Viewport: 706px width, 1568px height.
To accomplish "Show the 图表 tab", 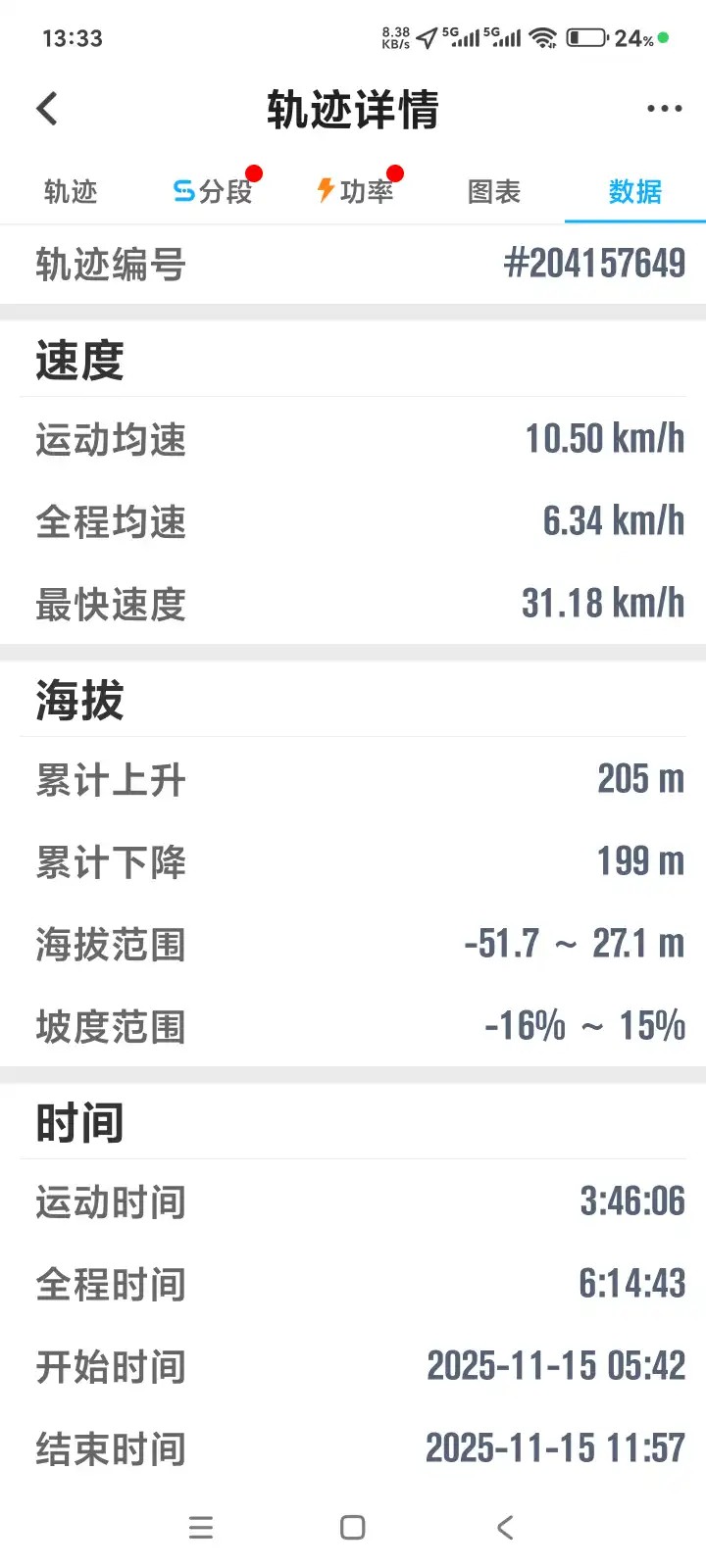I will point(493,192).
